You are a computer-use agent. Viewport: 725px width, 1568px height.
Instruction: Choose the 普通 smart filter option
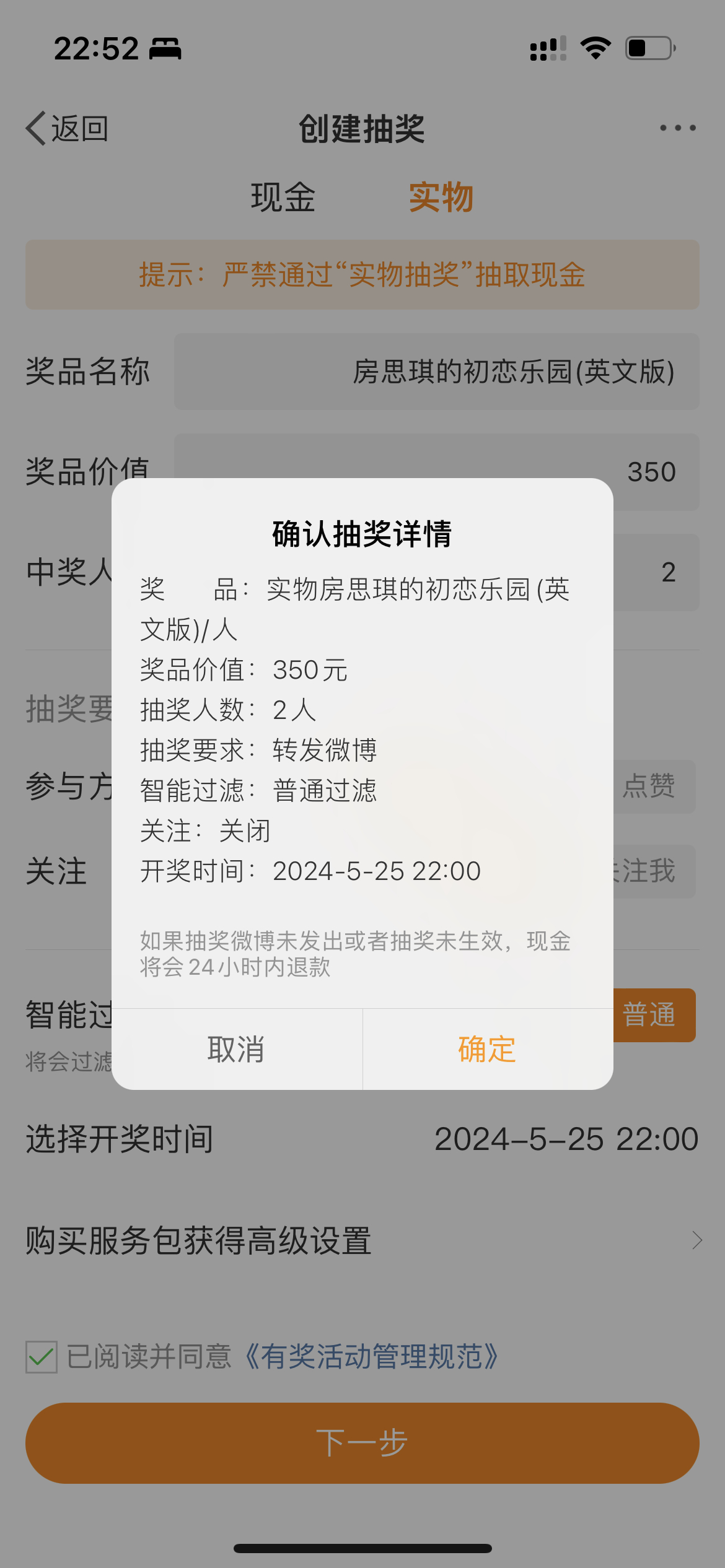(x=653, y=1015)
